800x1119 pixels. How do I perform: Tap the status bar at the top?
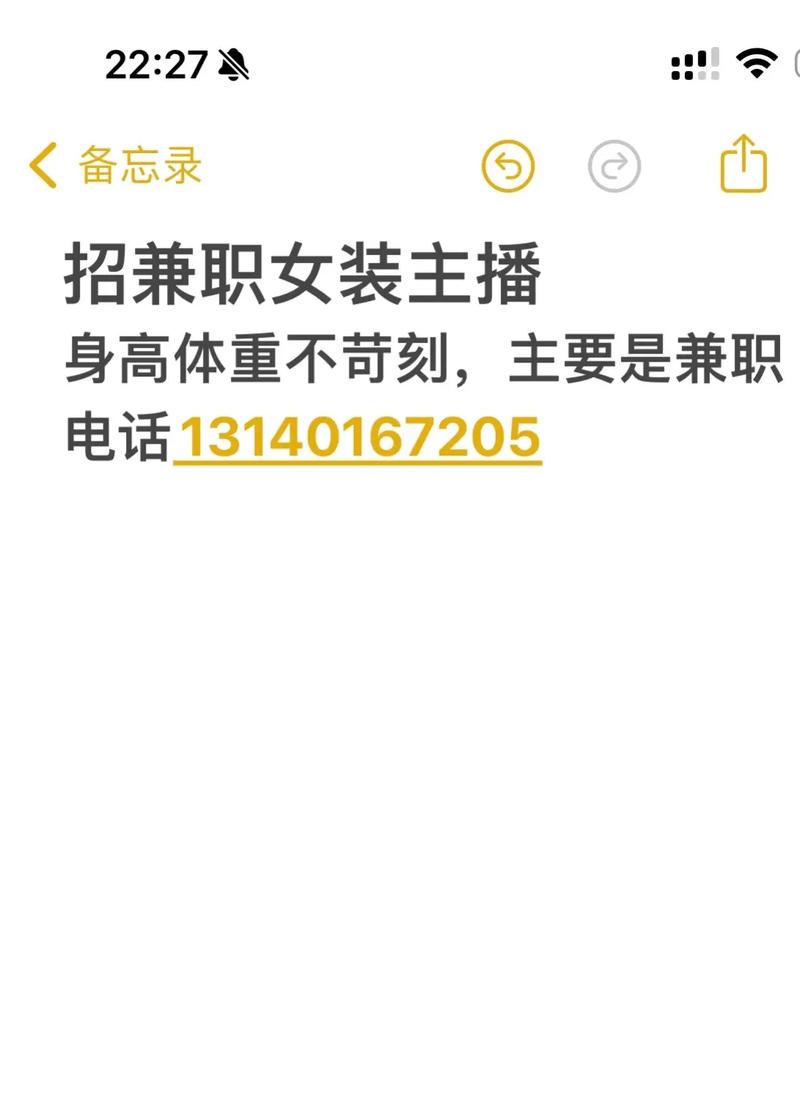pyautogui.click(x=400, y=62)
